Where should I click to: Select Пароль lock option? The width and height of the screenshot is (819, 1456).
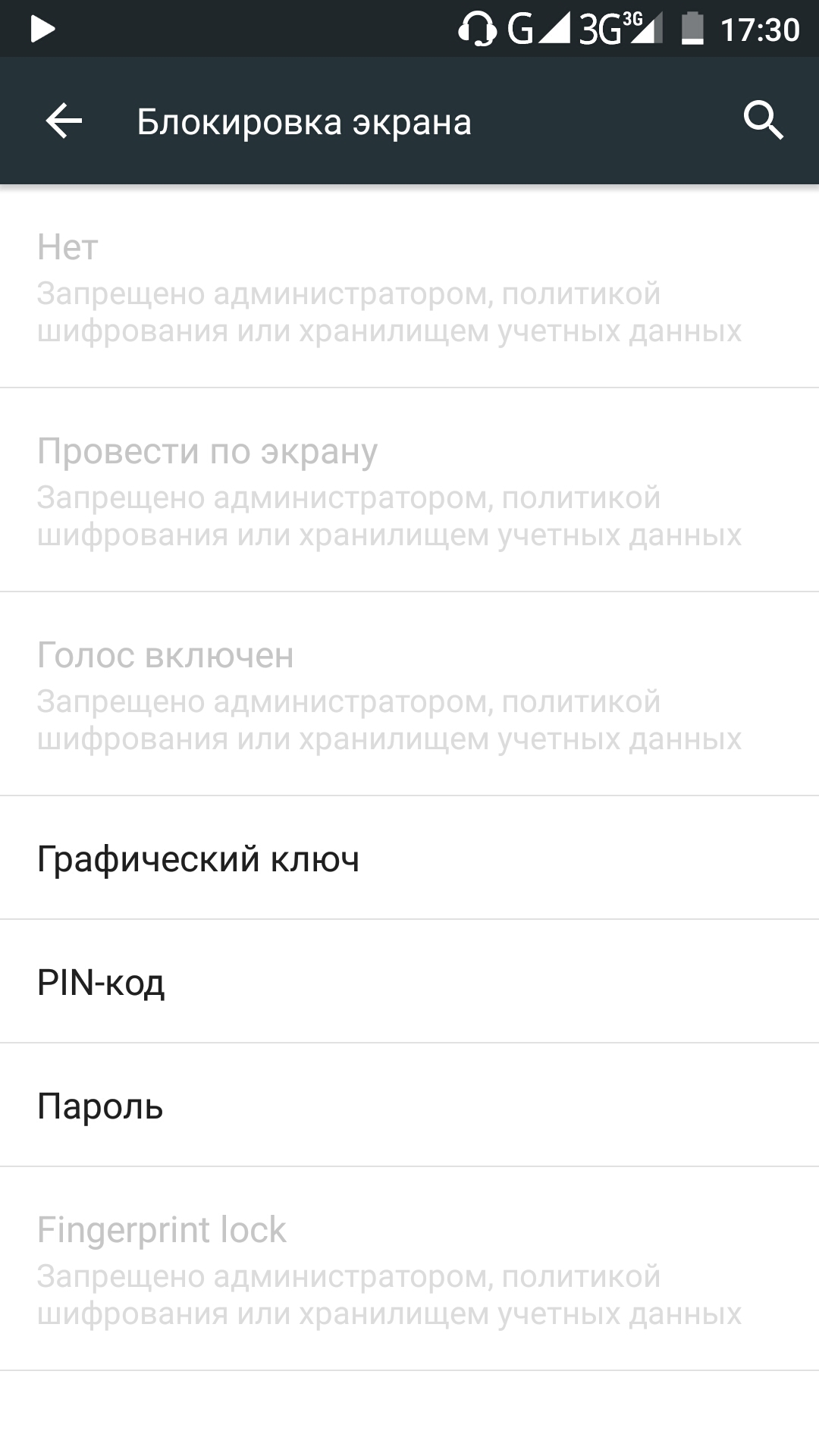click(x=409, y=1106)
